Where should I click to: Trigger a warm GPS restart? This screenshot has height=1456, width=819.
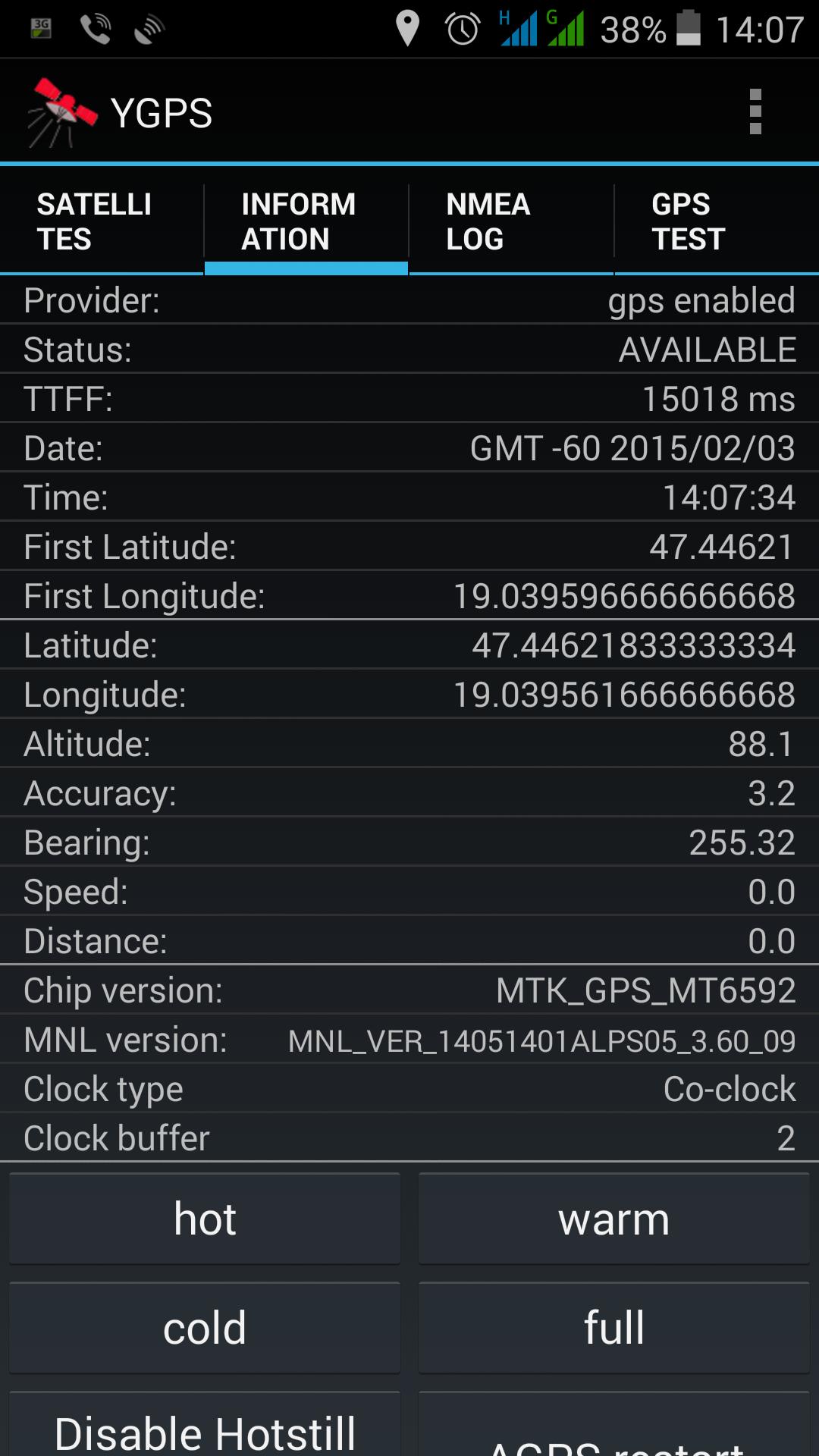coord(614,1219)
